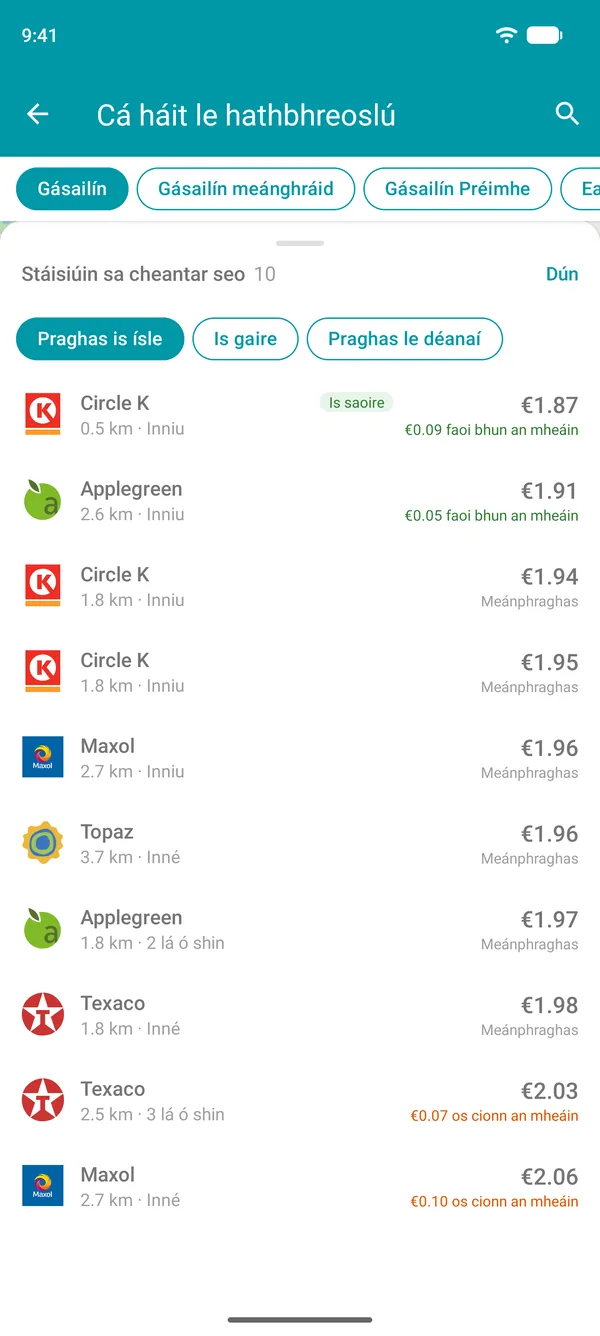Open the Maxol station priced €1.96
The width and height of the screenshot is (600, 1336).
(x=300, y=758)
